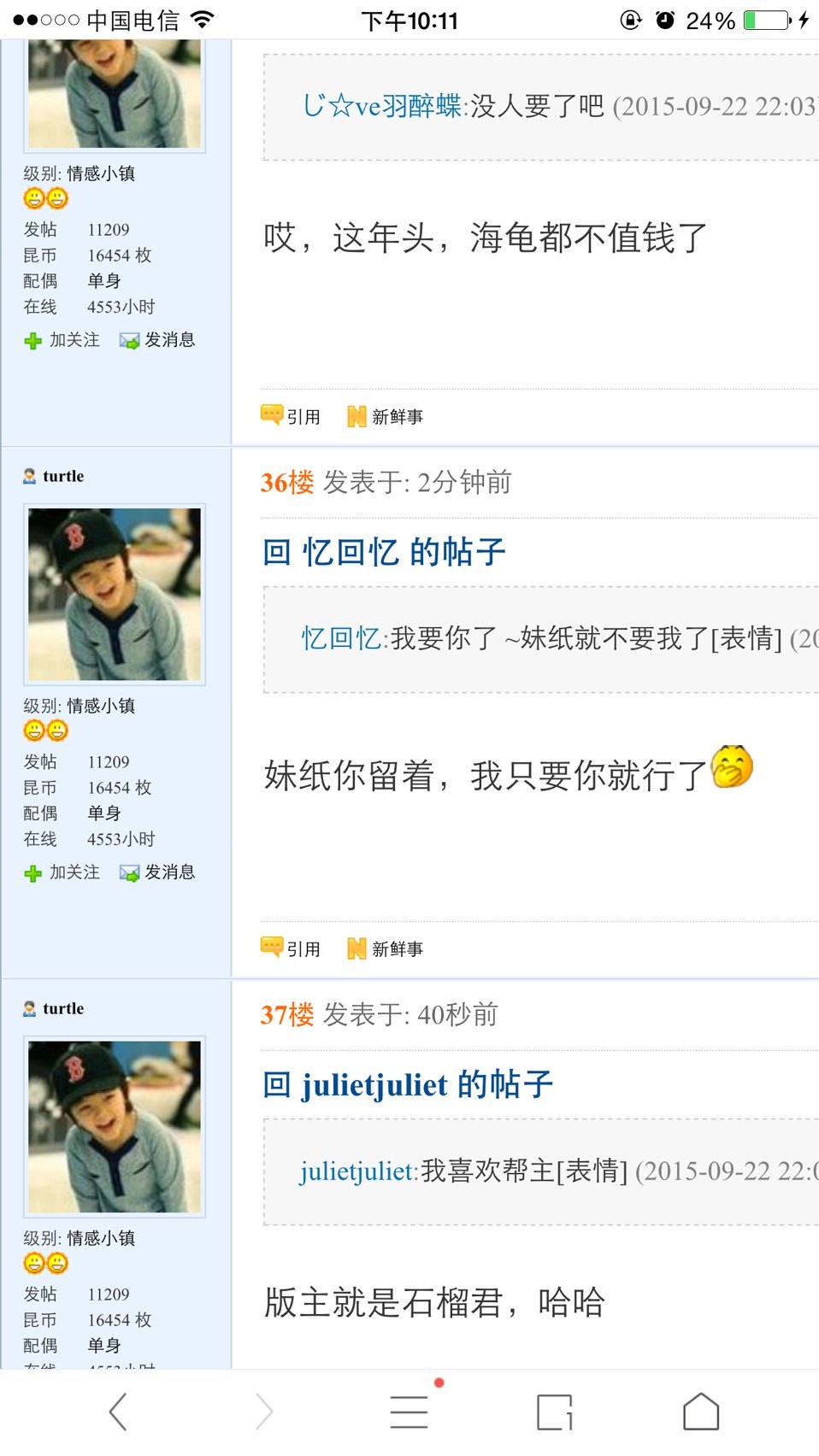Screen dimensions: 819x1456
Task: Open julietjuliet's profile from the quote
Action: (x=357, y=1170)
